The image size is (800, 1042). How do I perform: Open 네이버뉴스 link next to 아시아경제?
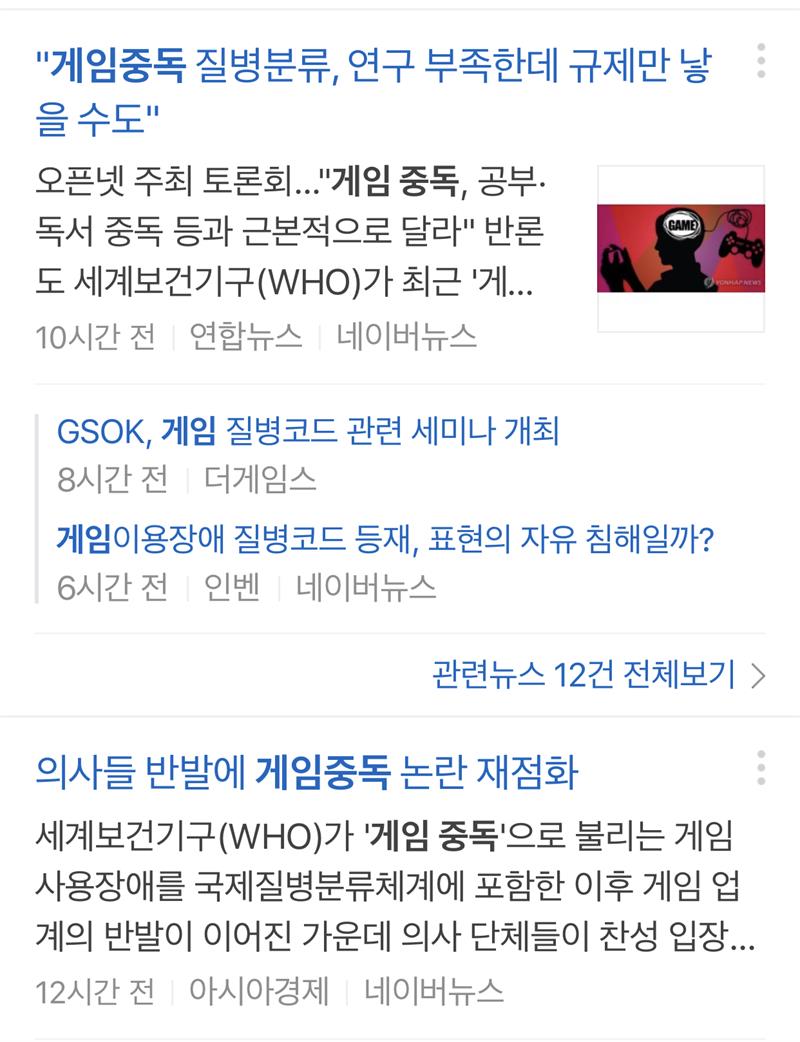[433, 991]
